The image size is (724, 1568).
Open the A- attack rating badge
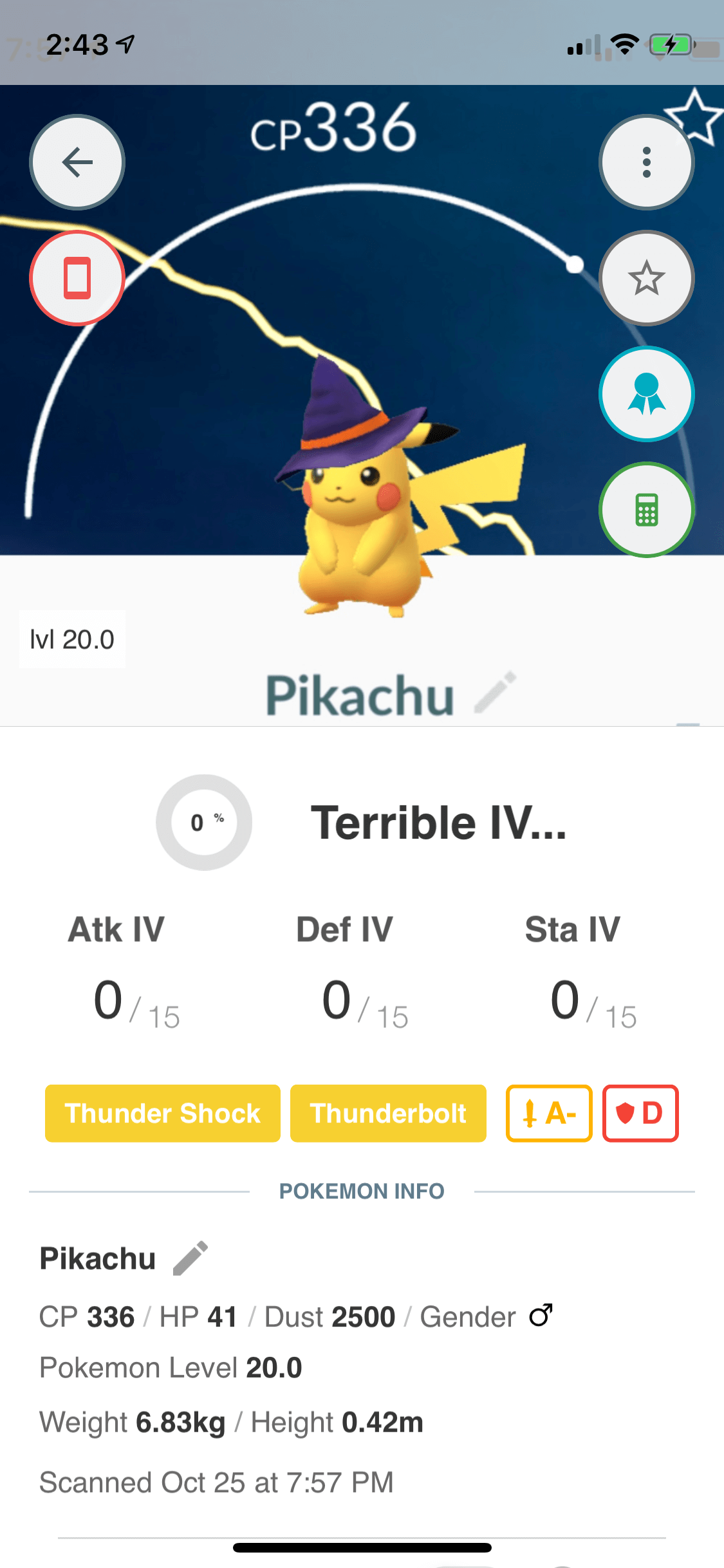tap(549, 1114)
